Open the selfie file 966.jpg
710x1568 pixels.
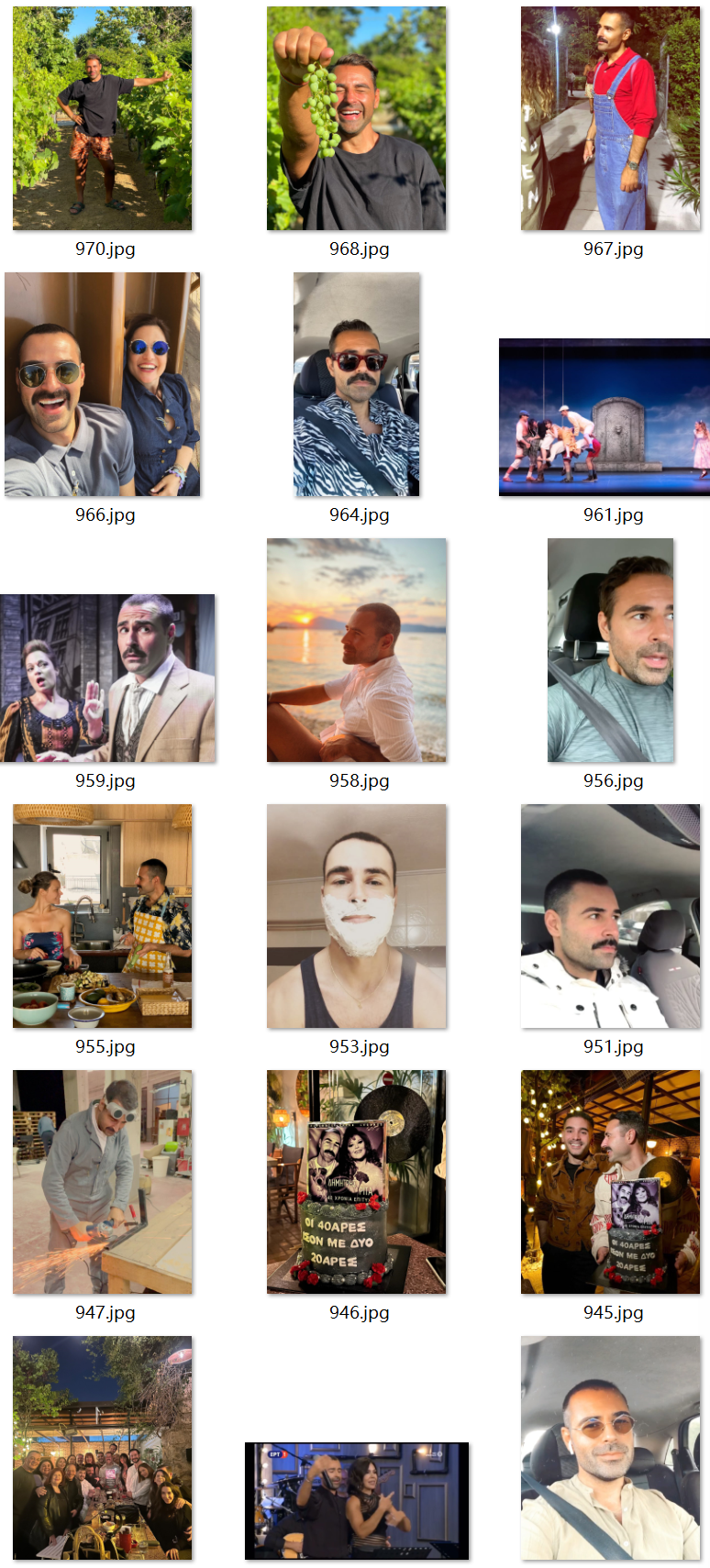click(x=103, y=384)
